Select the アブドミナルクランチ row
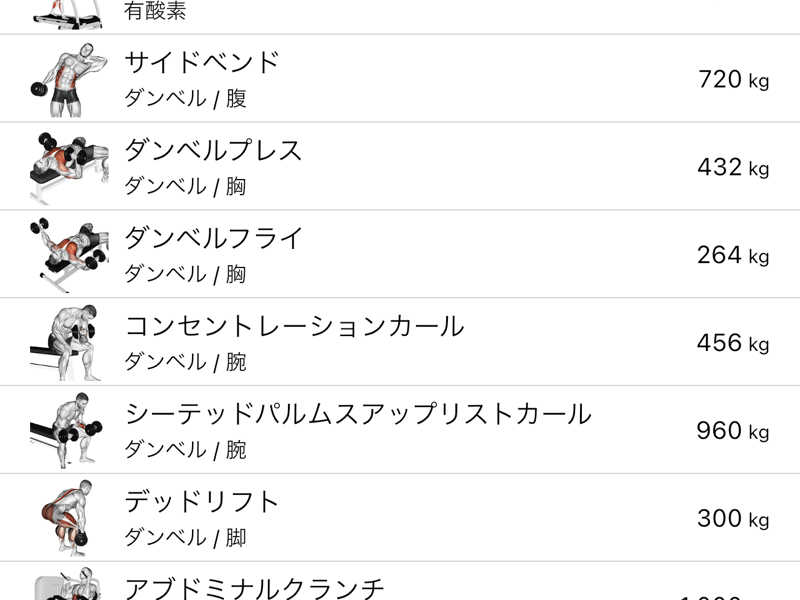The image size is (800, 600). click(x=400, y=584)
